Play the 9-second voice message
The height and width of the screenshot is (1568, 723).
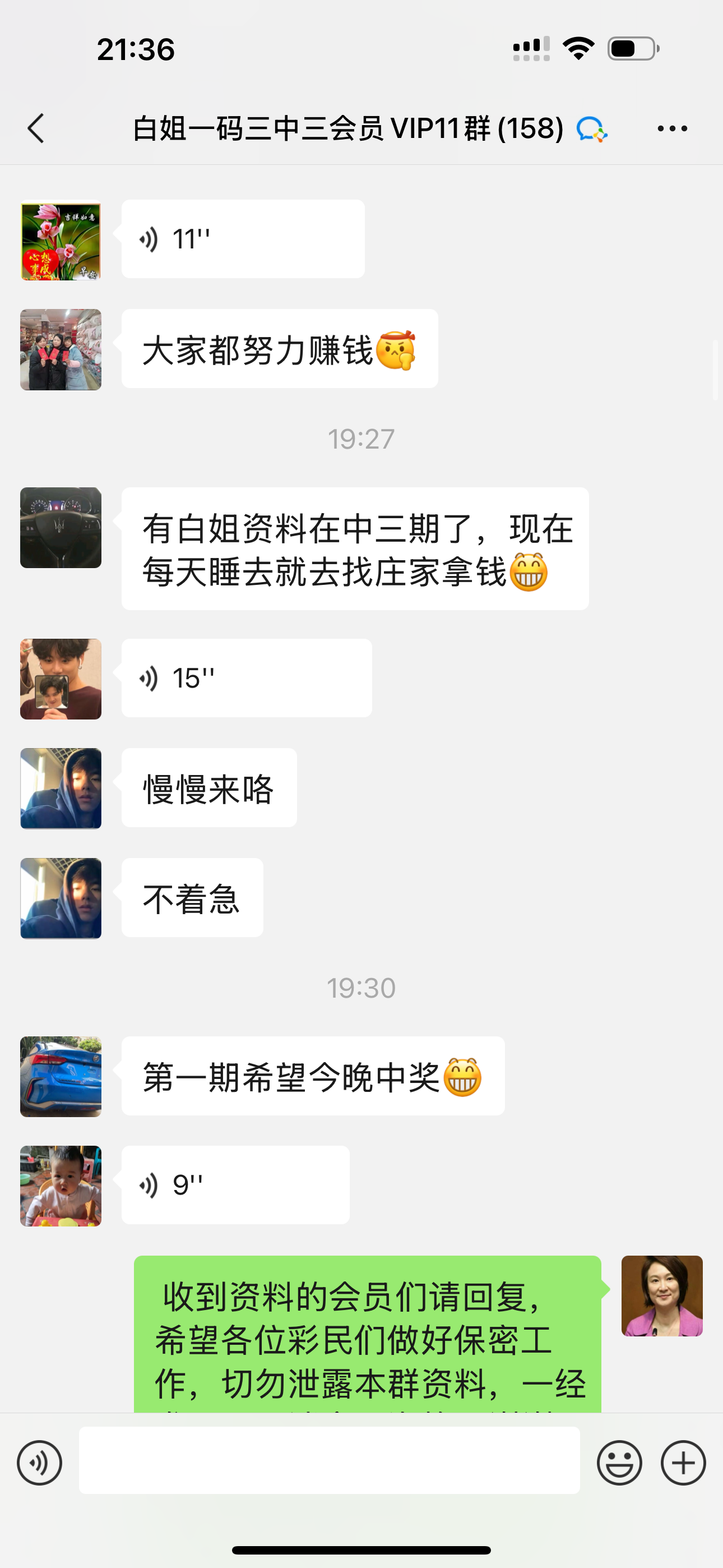(235, 1185)
